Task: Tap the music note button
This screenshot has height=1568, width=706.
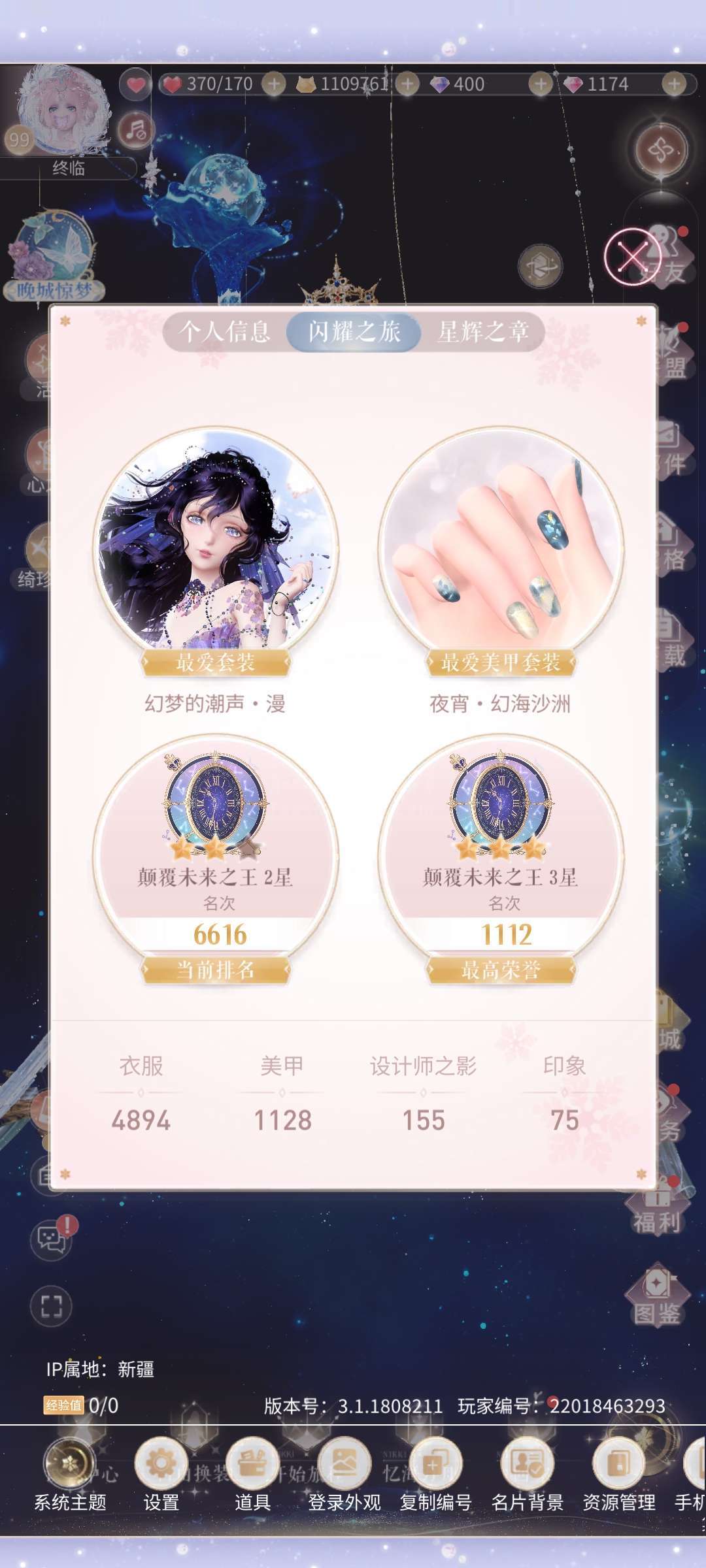Action: [136, 130]
